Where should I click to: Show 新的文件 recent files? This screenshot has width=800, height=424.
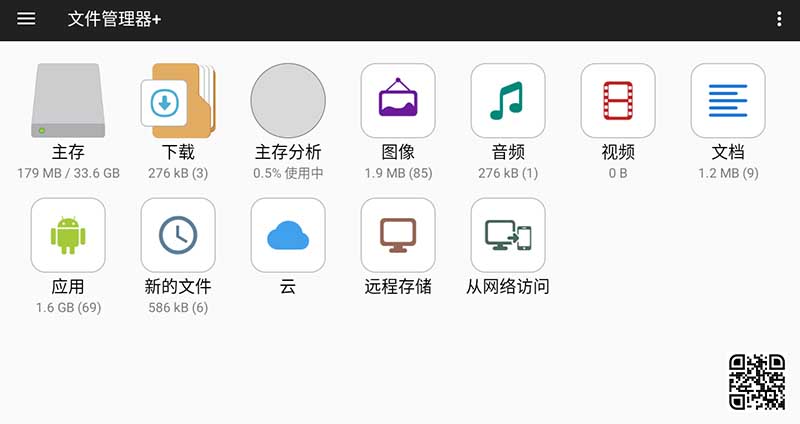[178, 235]
